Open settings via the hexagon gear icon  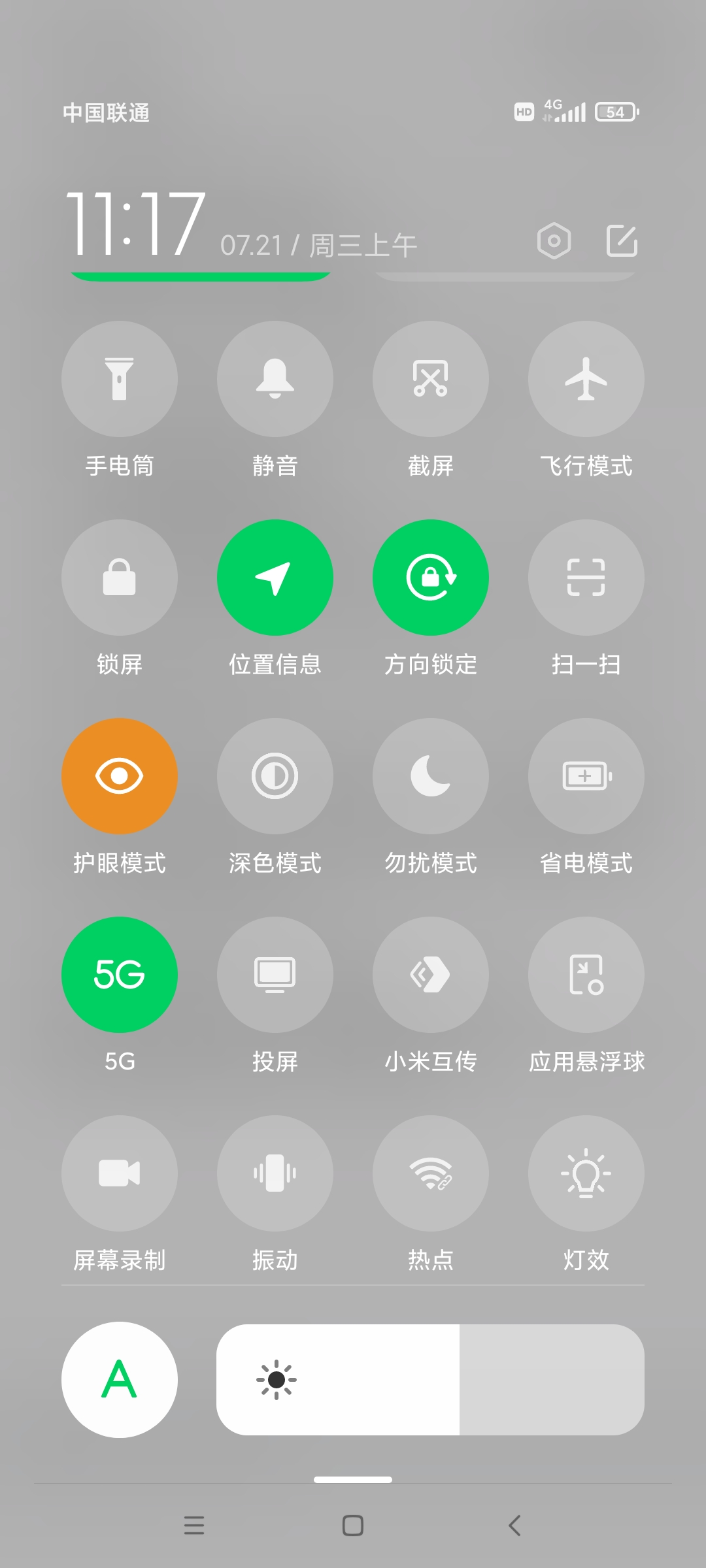click(x=554, y=241)
